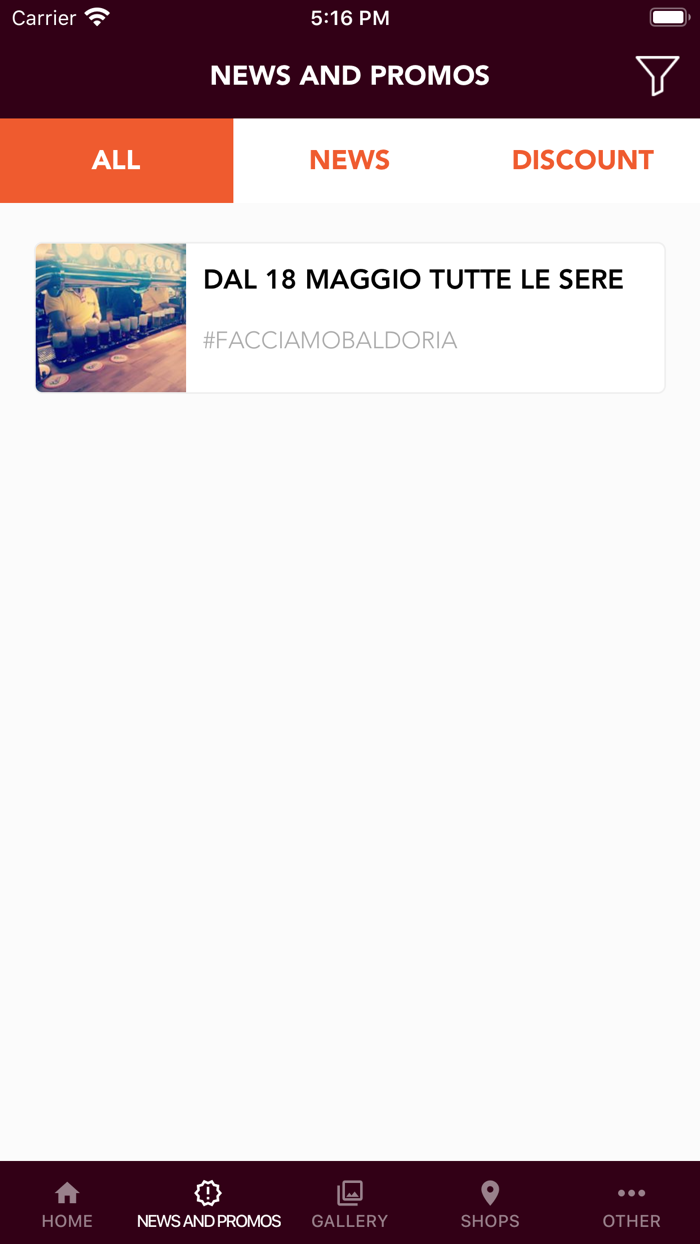This screenshot has height=1244, width=700.
Task: Tap News and Promos in bottom bar
Action: [x=209, y=1205]
